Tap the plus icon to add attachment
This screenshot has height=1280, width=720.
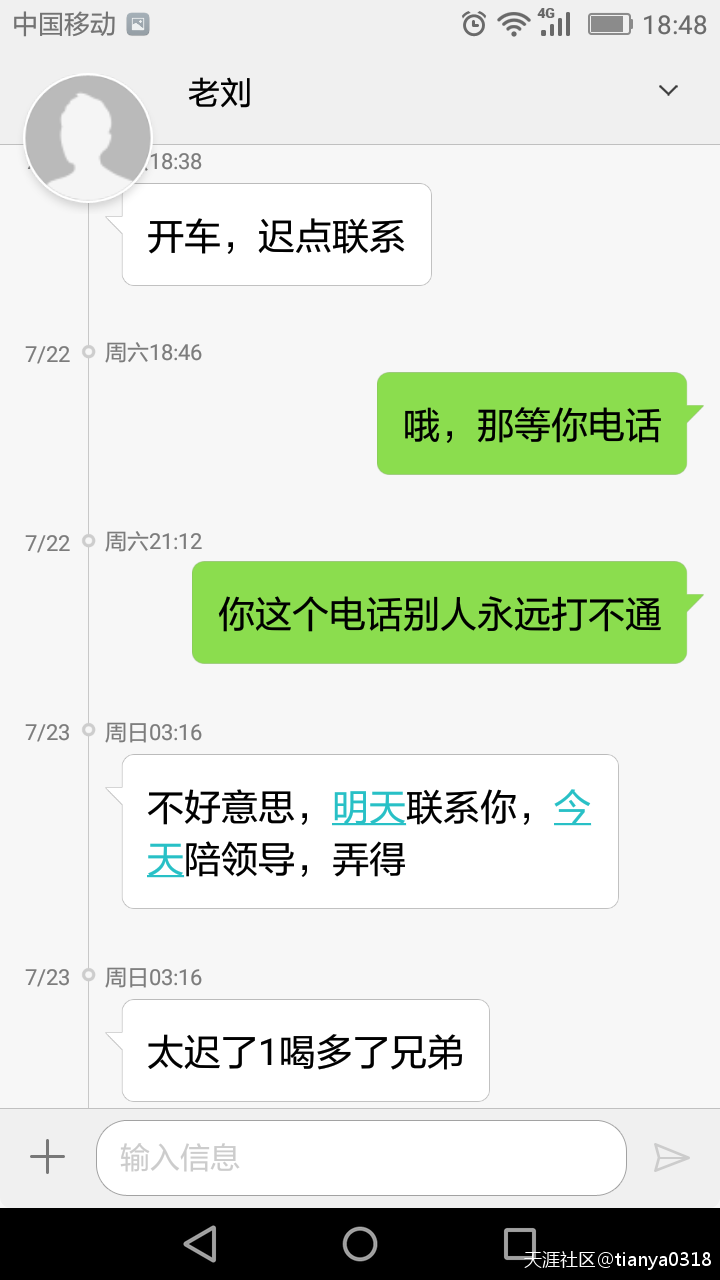[x=46, y=1157]
